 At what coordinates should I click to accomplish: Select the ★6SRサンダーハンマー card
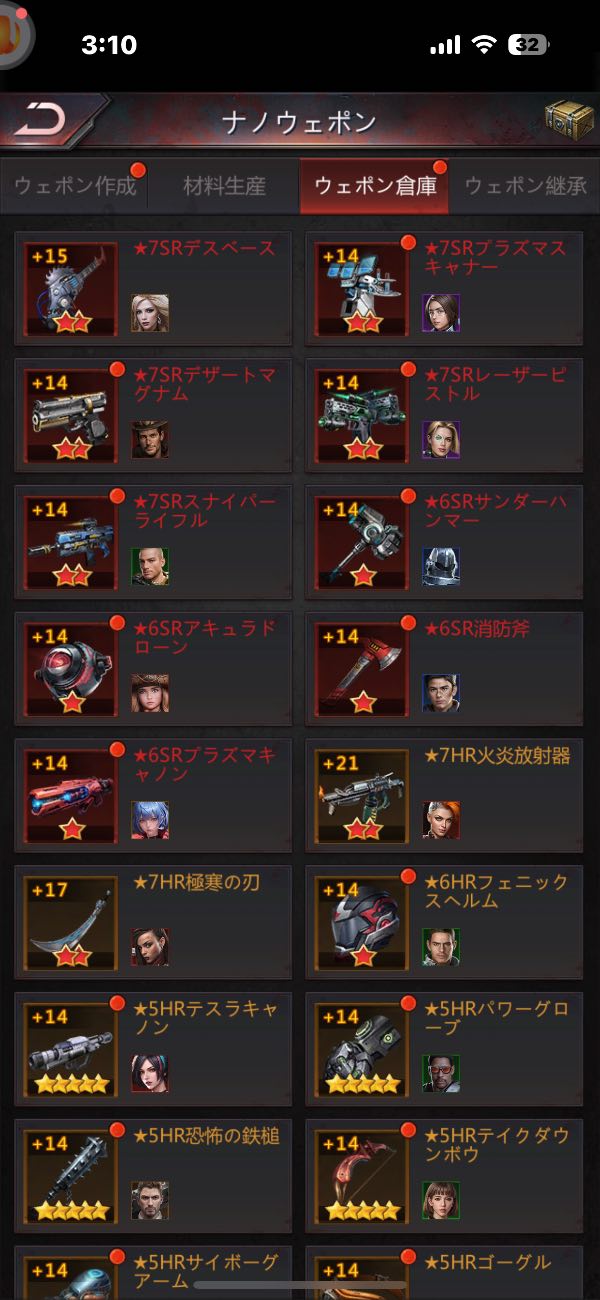click(x=444, y=543)
